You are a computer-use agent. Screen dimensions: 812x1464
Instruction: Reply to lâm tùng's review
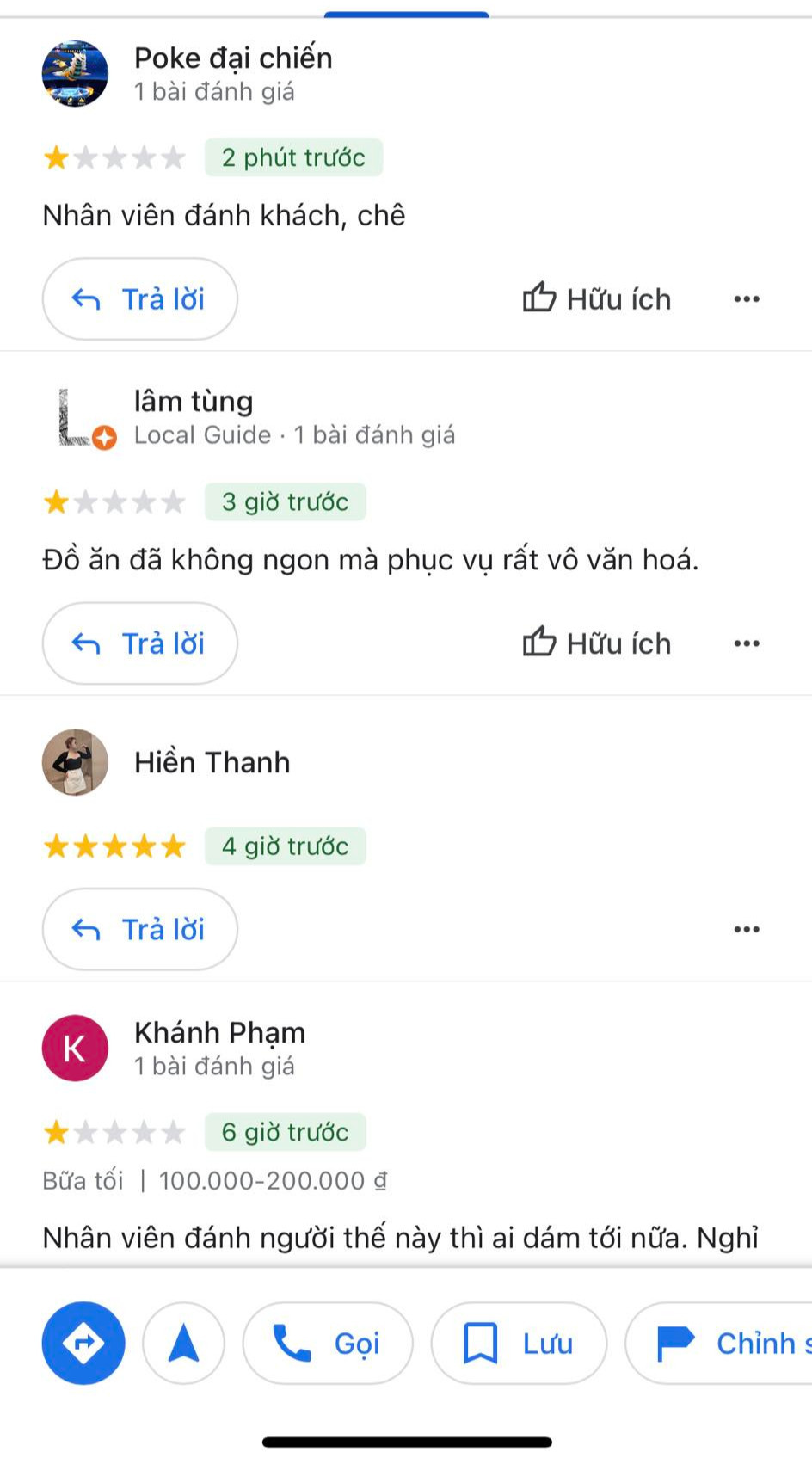[x=139, y=643]
